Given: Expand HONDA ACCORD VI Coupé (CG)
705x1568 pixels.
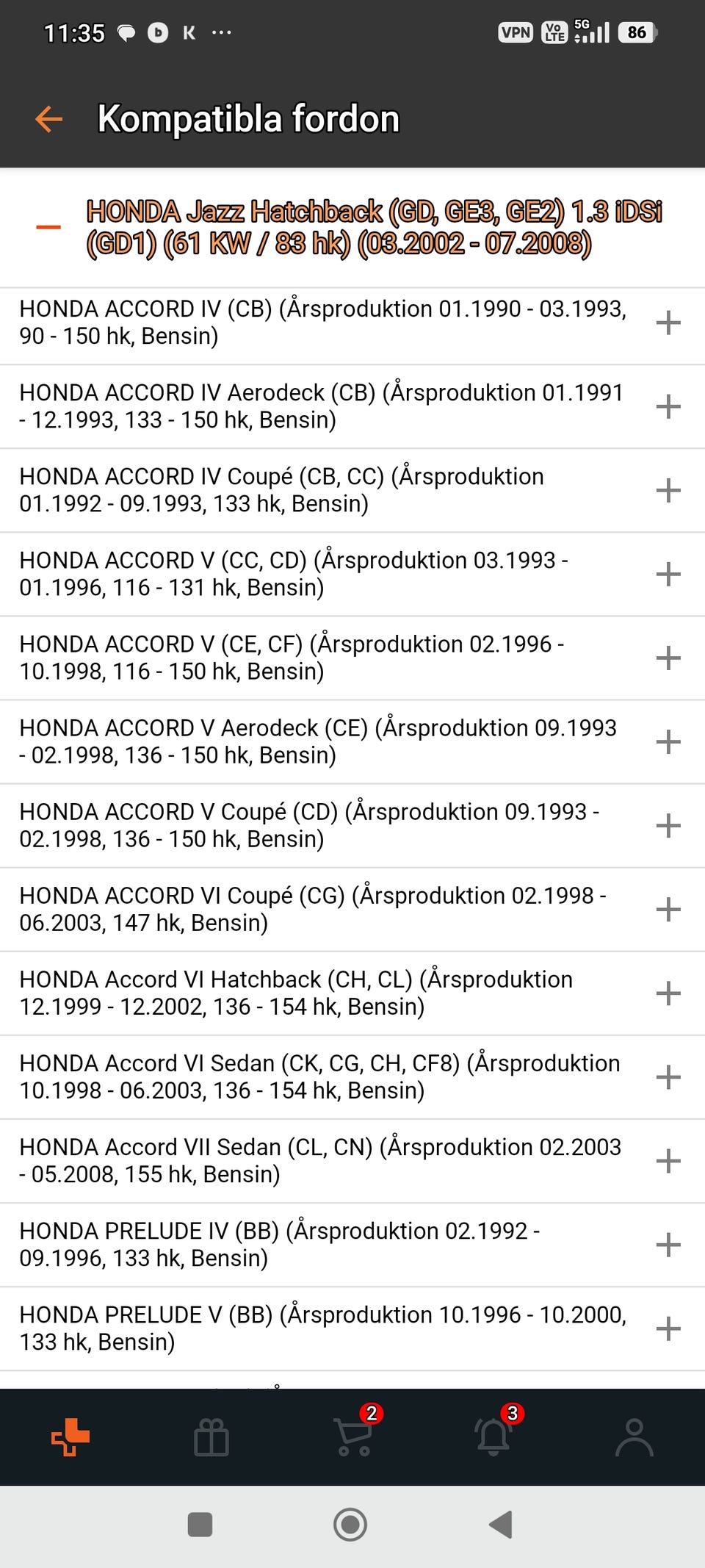Looking at the screenshot, I should (668, 909).
